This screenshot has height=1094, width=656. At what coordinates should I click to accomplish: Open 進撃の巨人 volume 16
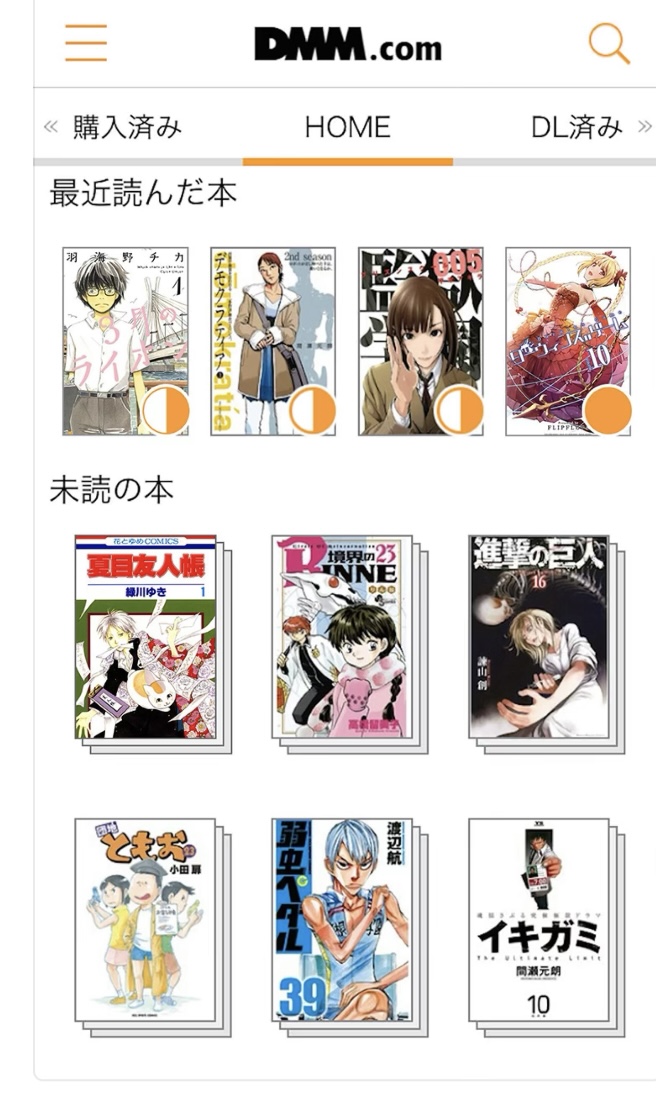(x=539, y=637)
